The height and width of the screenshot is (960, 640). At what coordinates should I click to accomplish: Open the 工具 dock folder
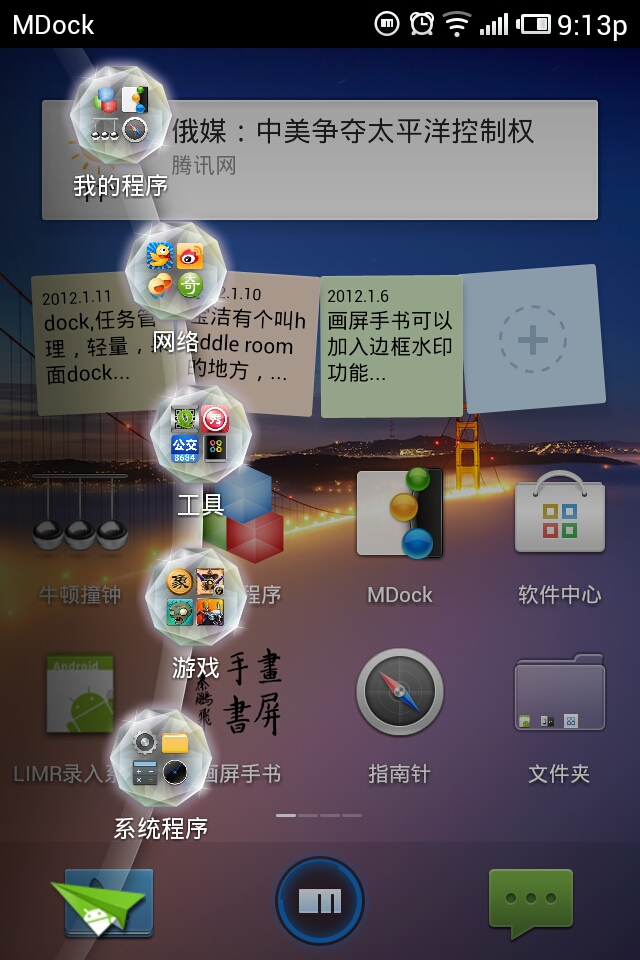tap(200, 434)
